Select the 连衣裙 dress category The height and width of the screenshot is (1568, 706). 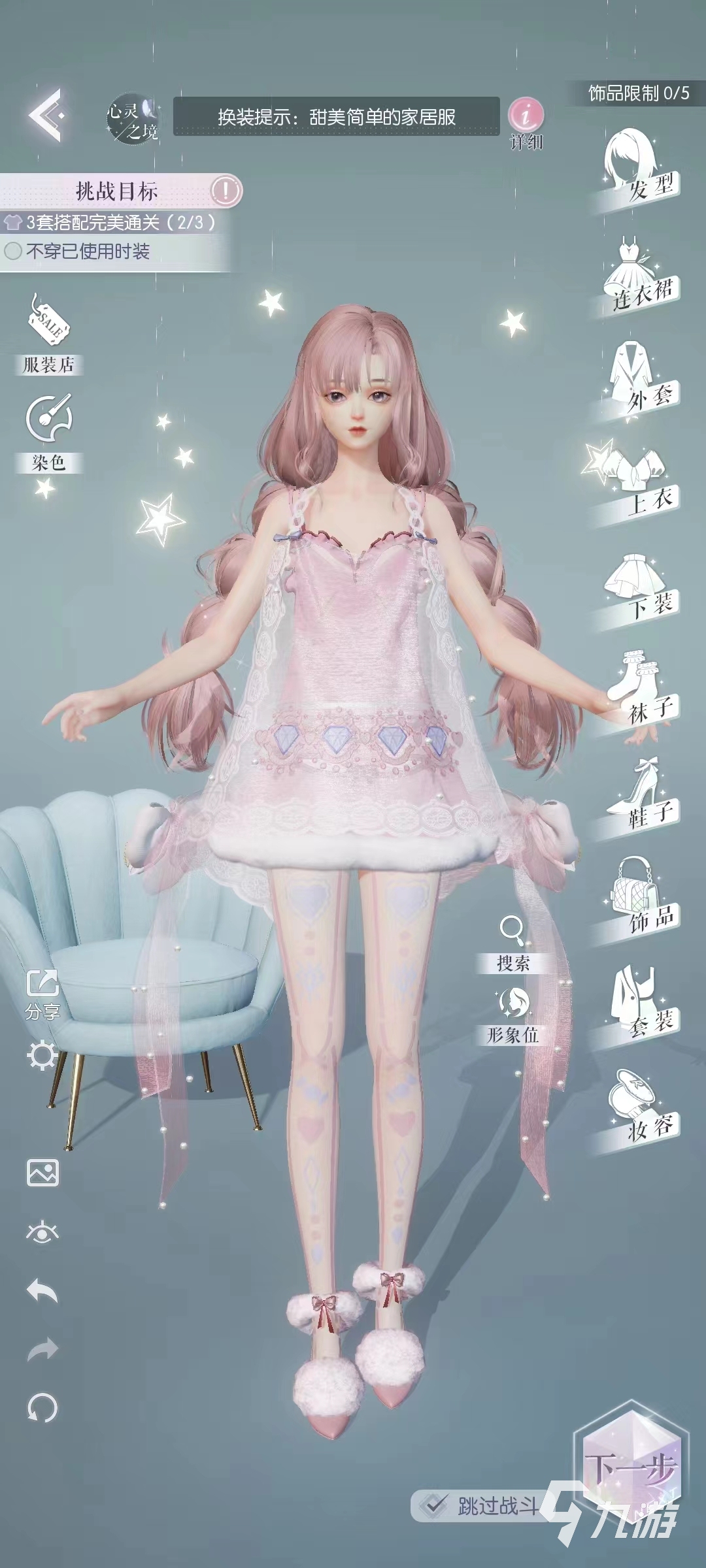tap(637, 276)
